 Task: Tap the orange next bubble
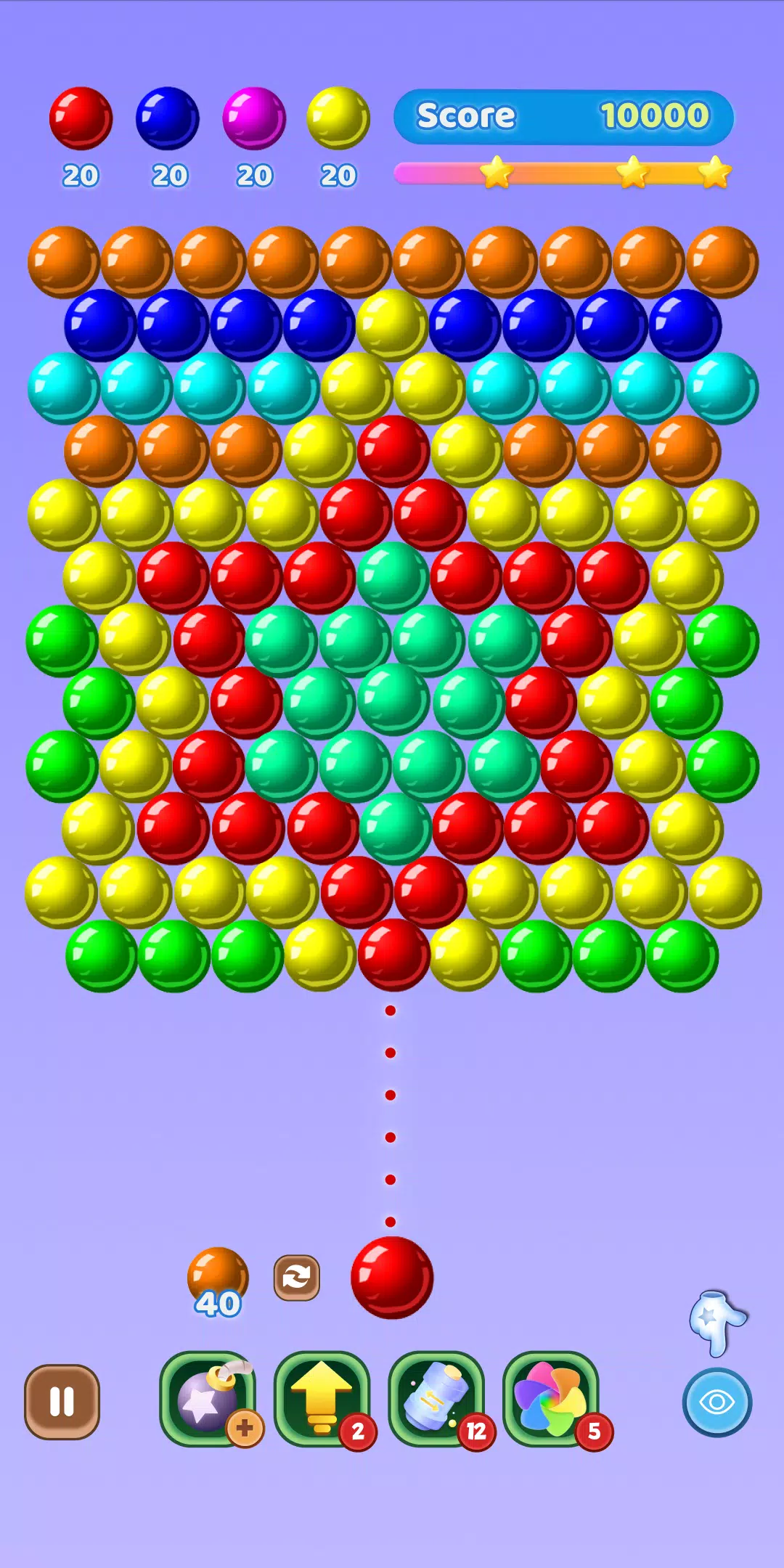coord(218,1275)
